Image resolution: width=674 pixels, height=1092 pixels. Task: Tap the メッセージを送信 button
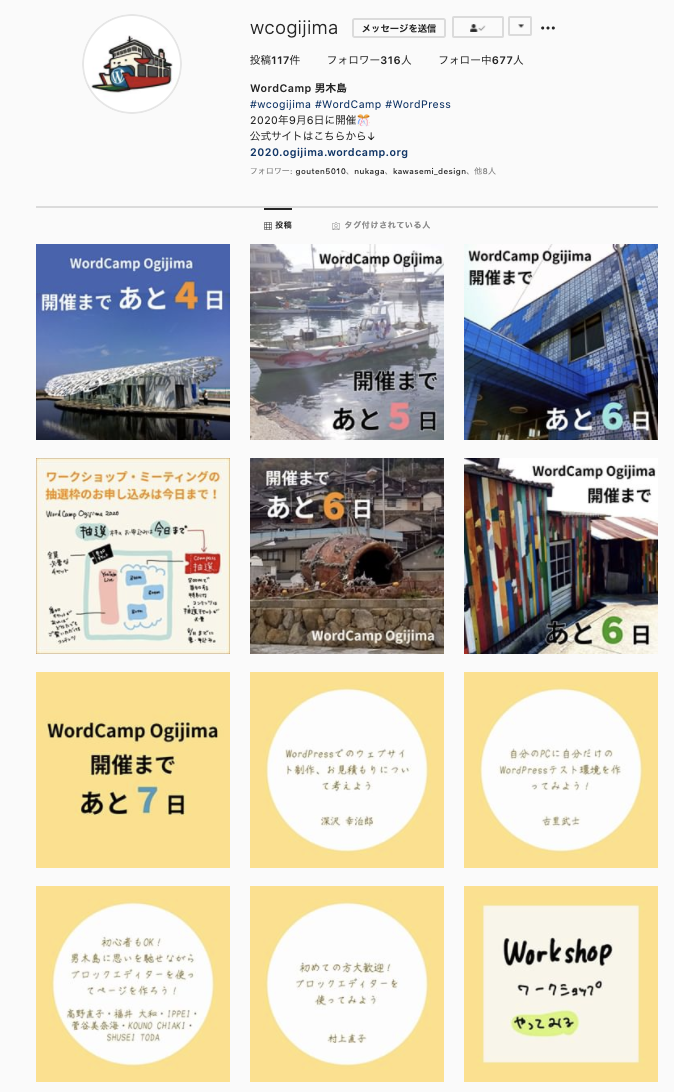pos(399,28)
